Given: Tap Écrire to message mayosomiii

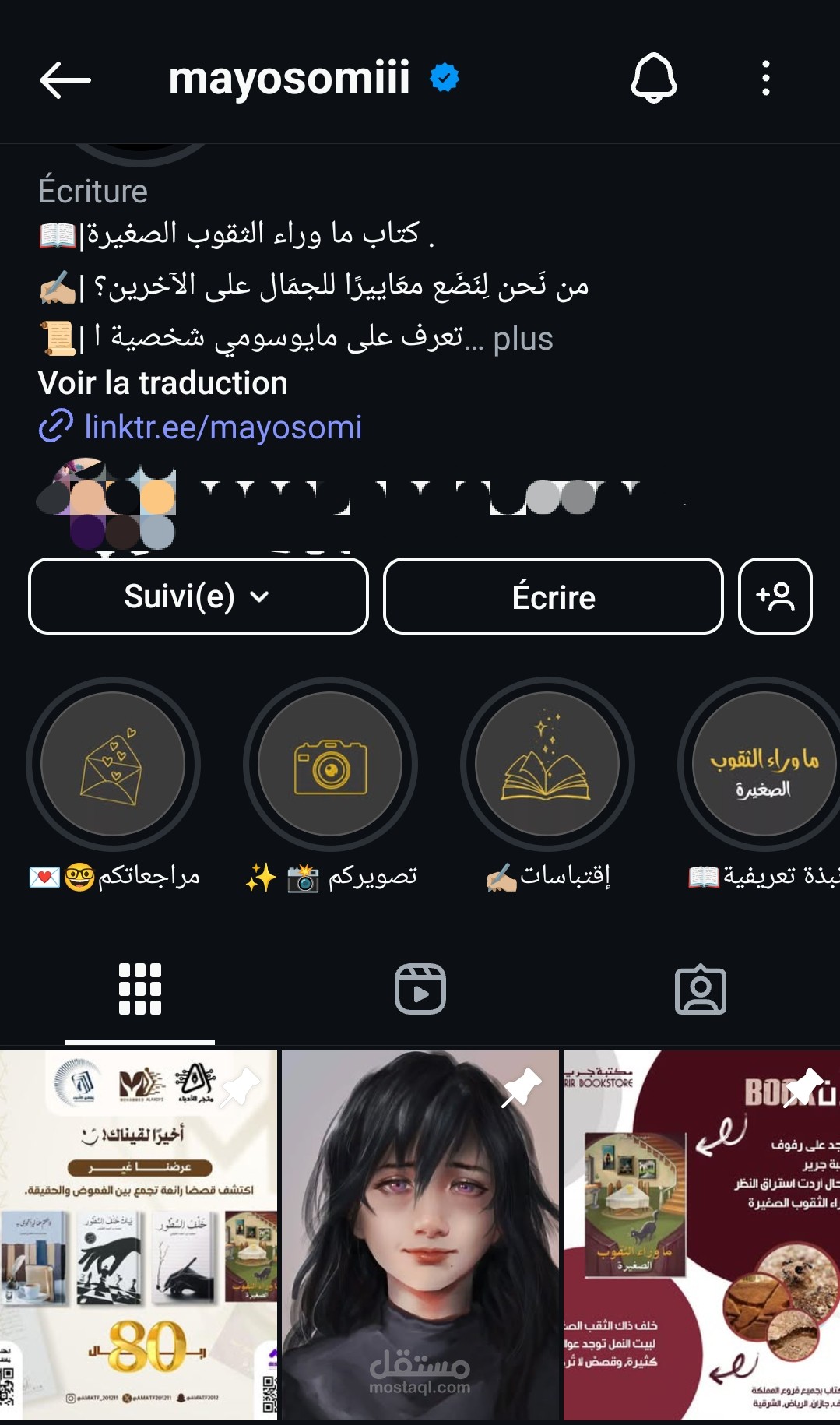Looking at the screenshot, I should (552, 596).
